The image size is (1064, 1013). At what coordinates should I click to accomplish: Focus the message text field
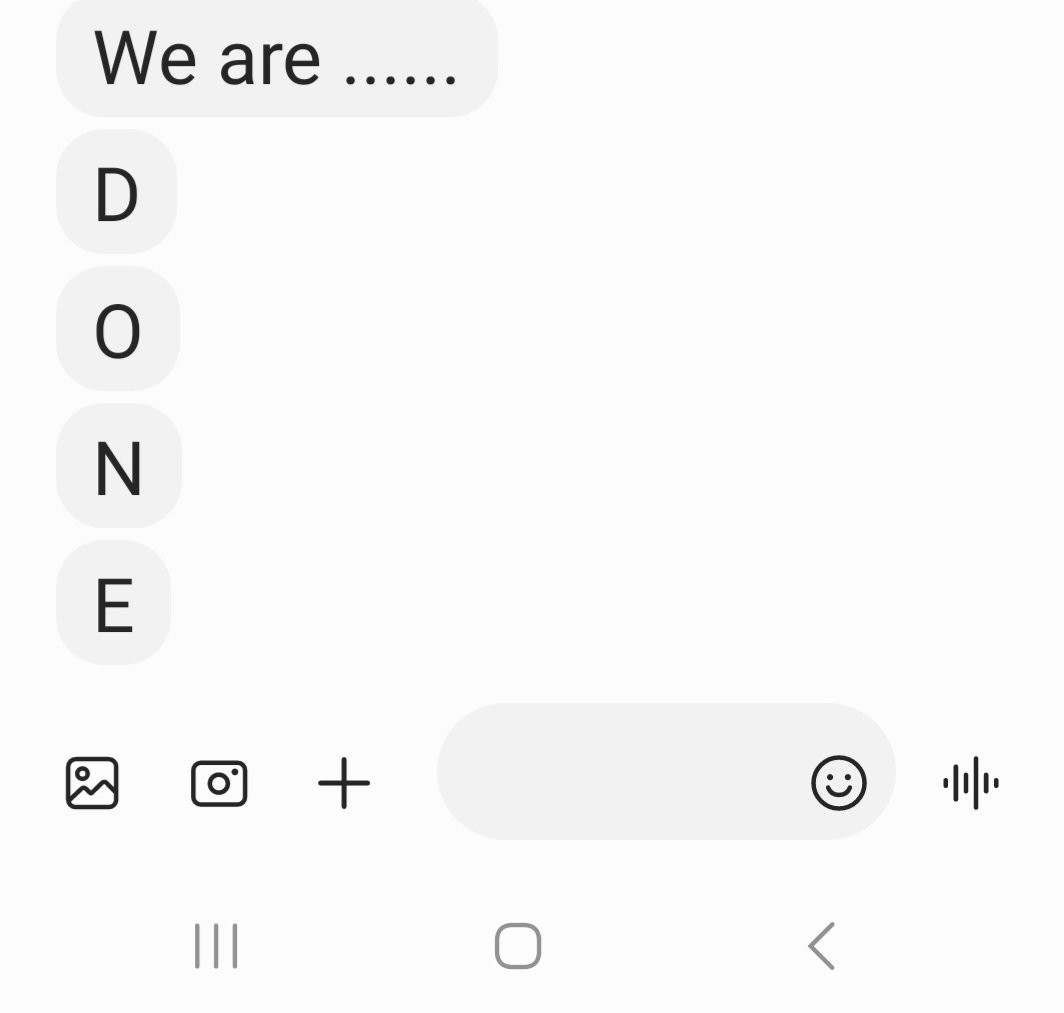pyautogui.click(x=620, y=772)
